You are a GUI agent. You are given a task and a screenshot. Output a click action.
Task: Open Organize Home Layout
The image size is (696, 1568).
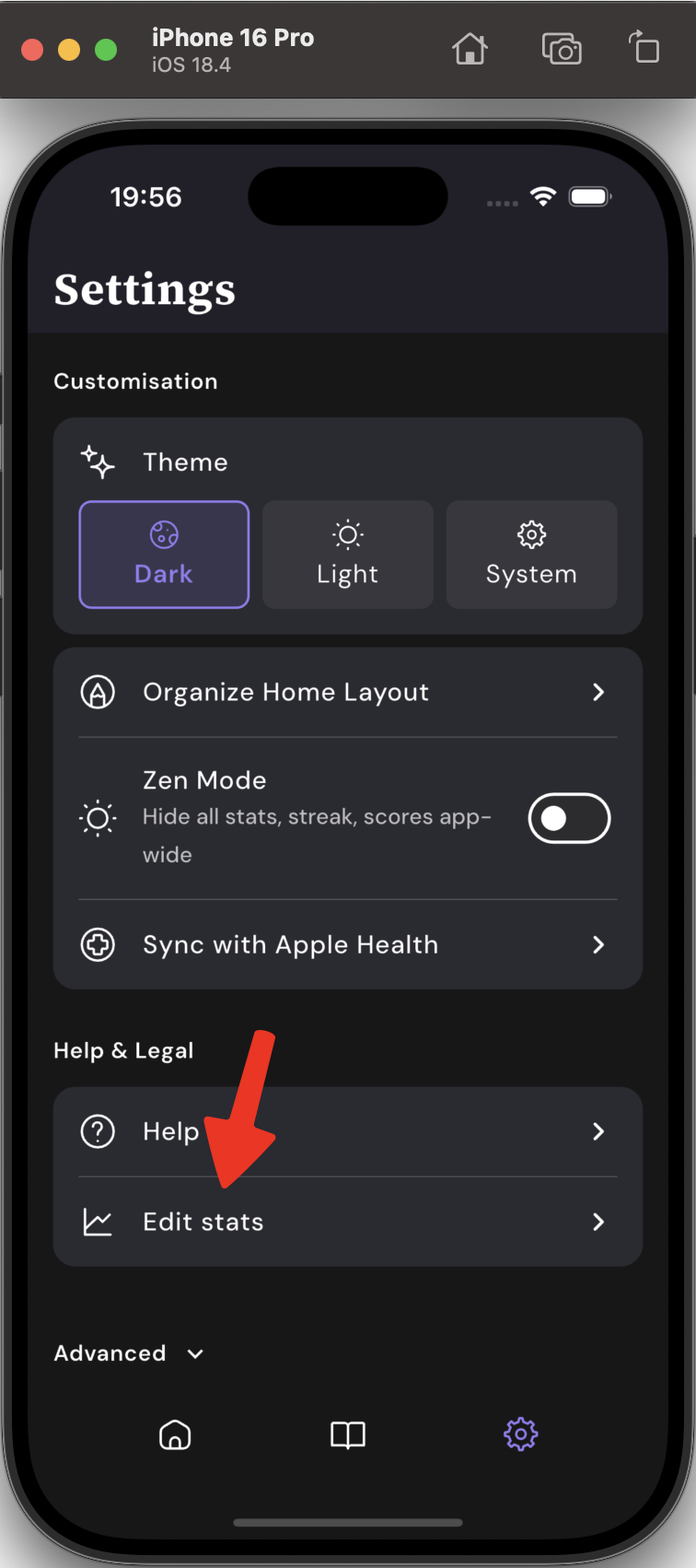pyautogui.click(x=347, y=692)
